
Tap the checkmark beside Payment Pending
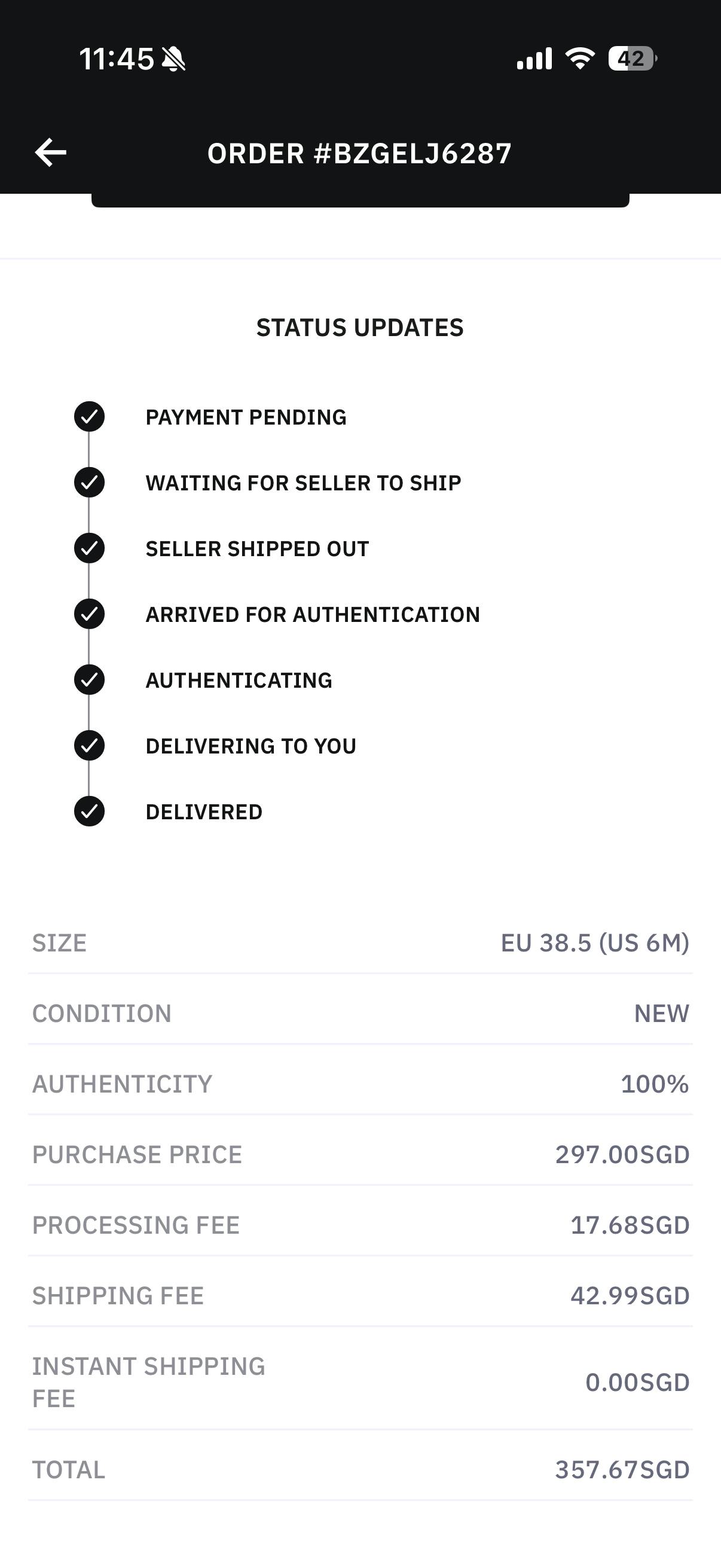tap(89, 417)
